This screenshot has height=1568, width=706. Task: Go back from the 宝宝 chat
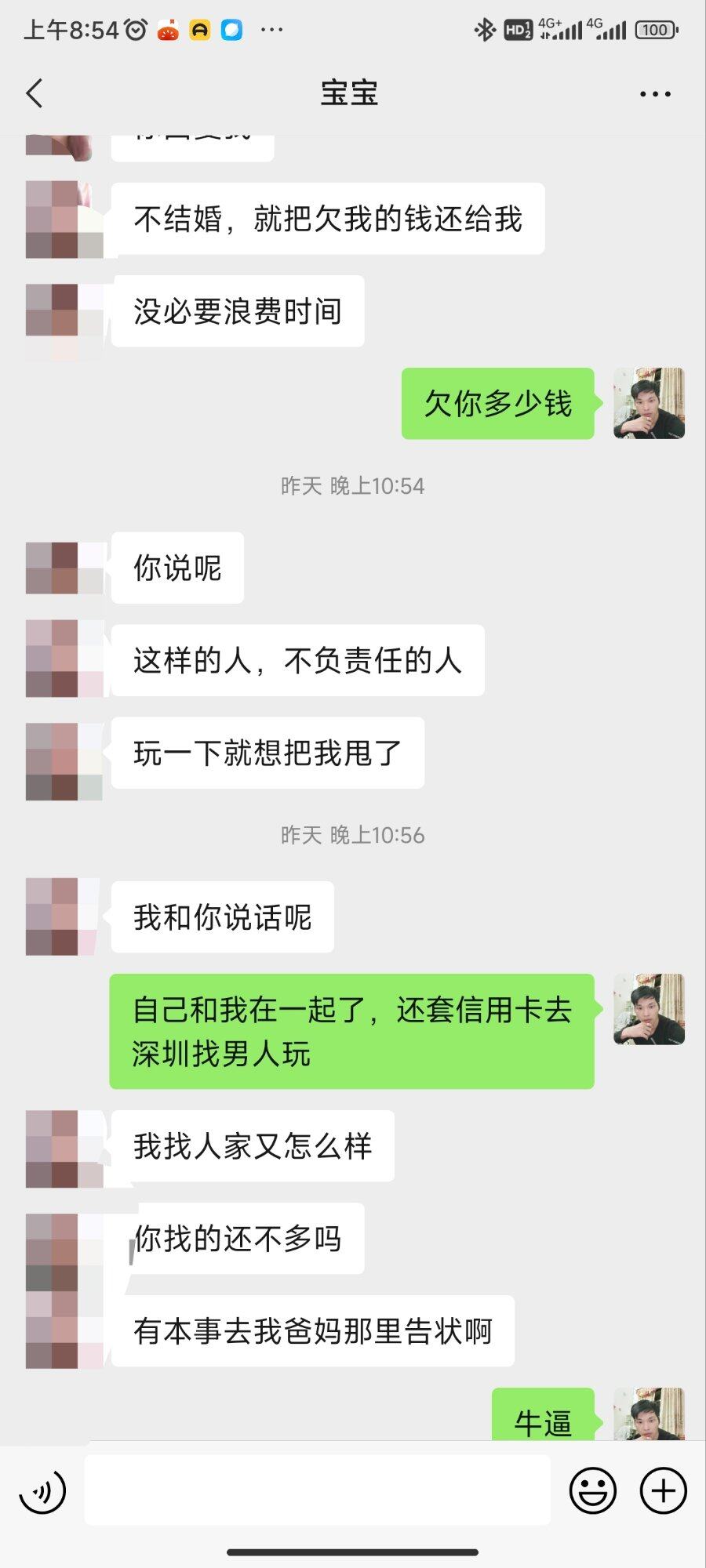tap(35, 93)
